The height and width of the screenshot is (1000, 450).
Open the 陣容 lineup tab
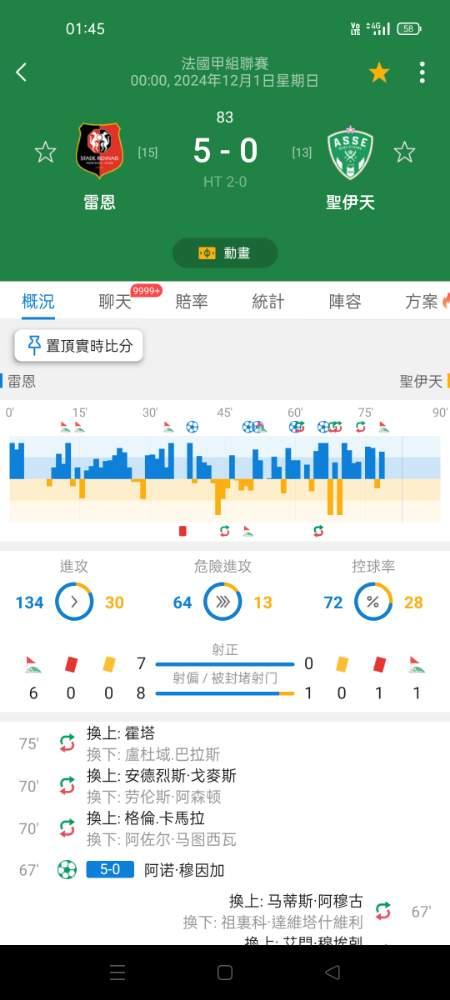click(345, 302)
